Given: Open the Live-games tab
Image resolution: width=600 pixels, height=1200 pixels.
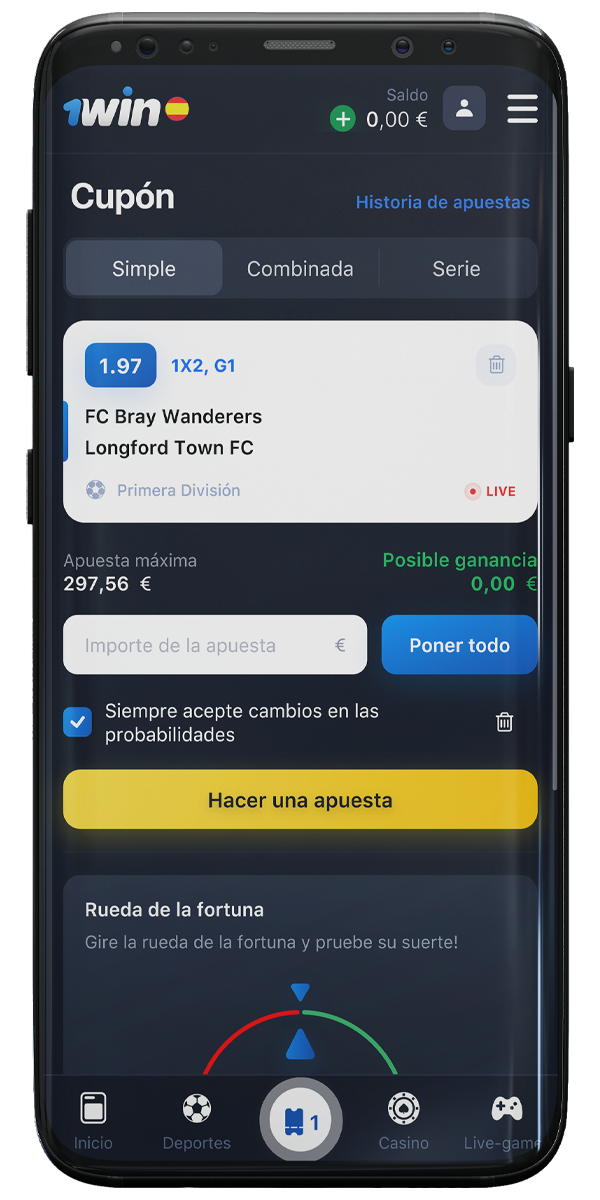Looking at the screenshot, I should [503, 1121].
